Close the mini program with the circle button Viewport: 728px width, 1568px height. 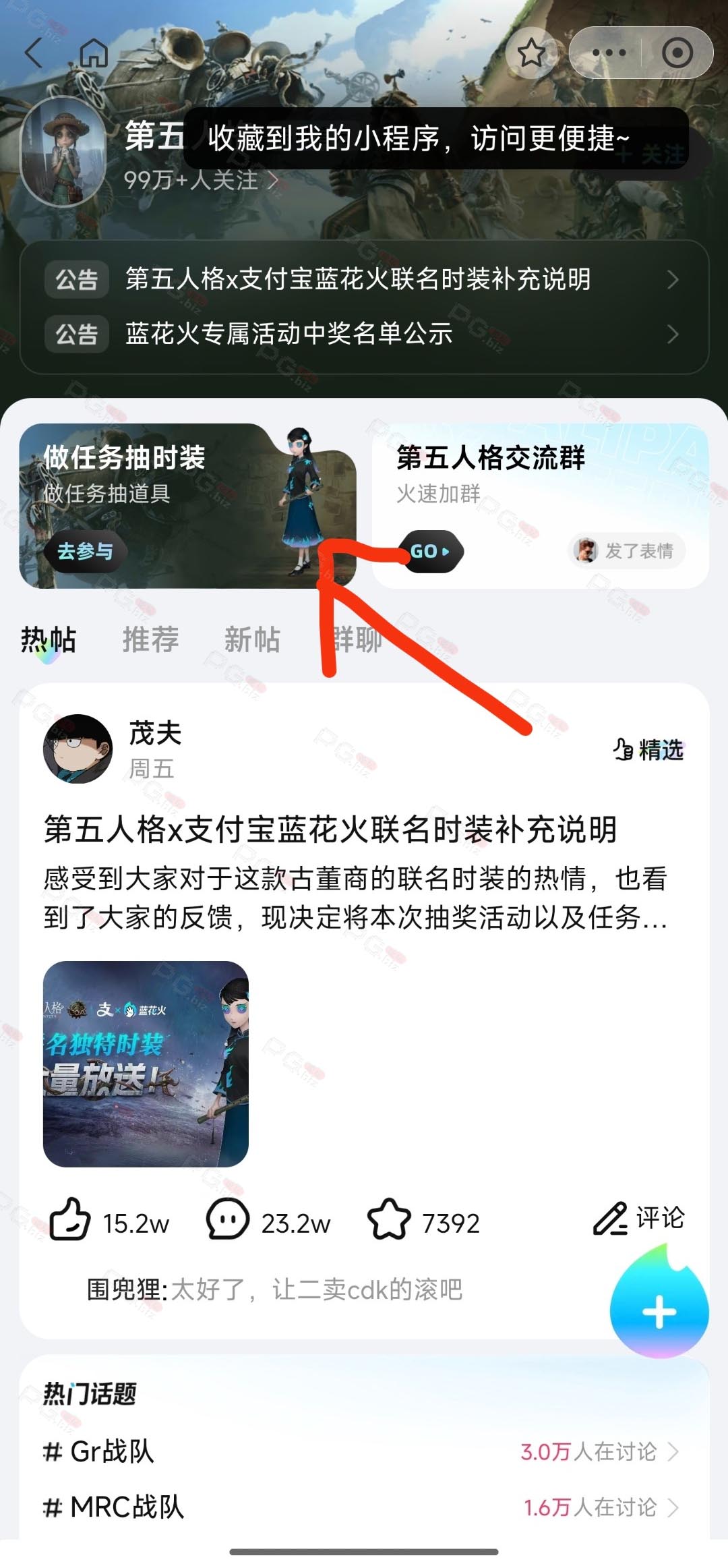click(677, 53)
